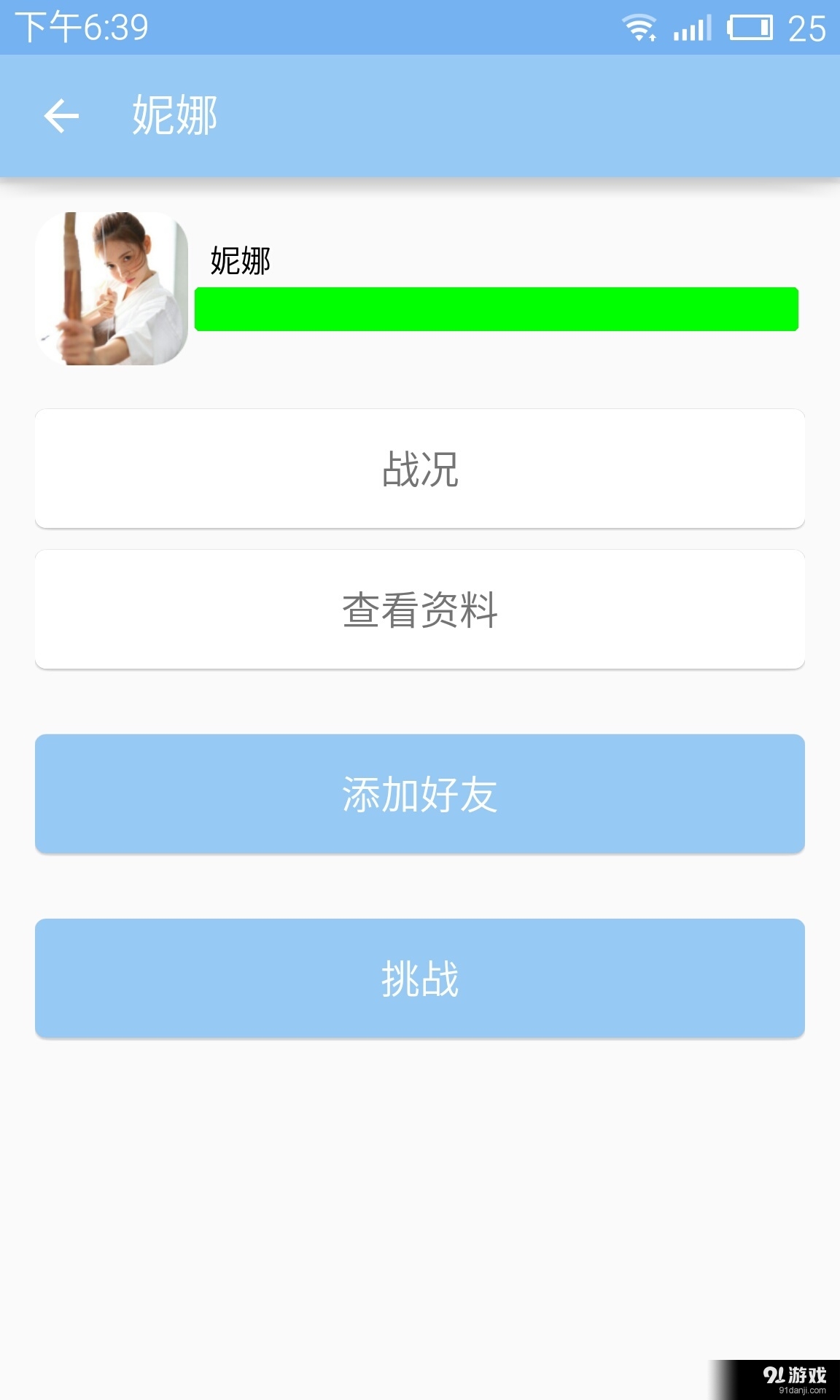The image size is (840, 1400).
Task: Check 妮娜's current combat status via 战况
Action: click(420, 468)
